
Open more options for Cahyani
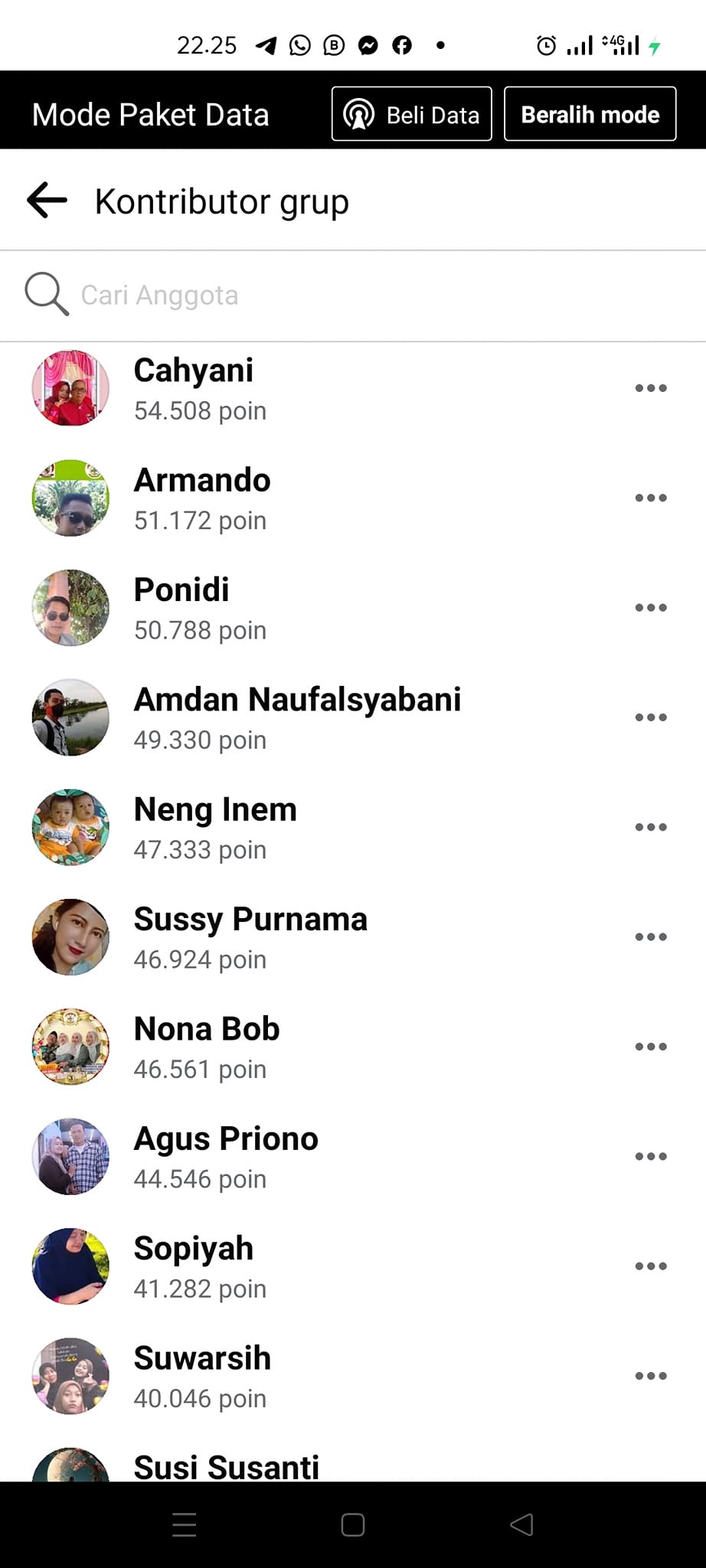pos(650,388)
